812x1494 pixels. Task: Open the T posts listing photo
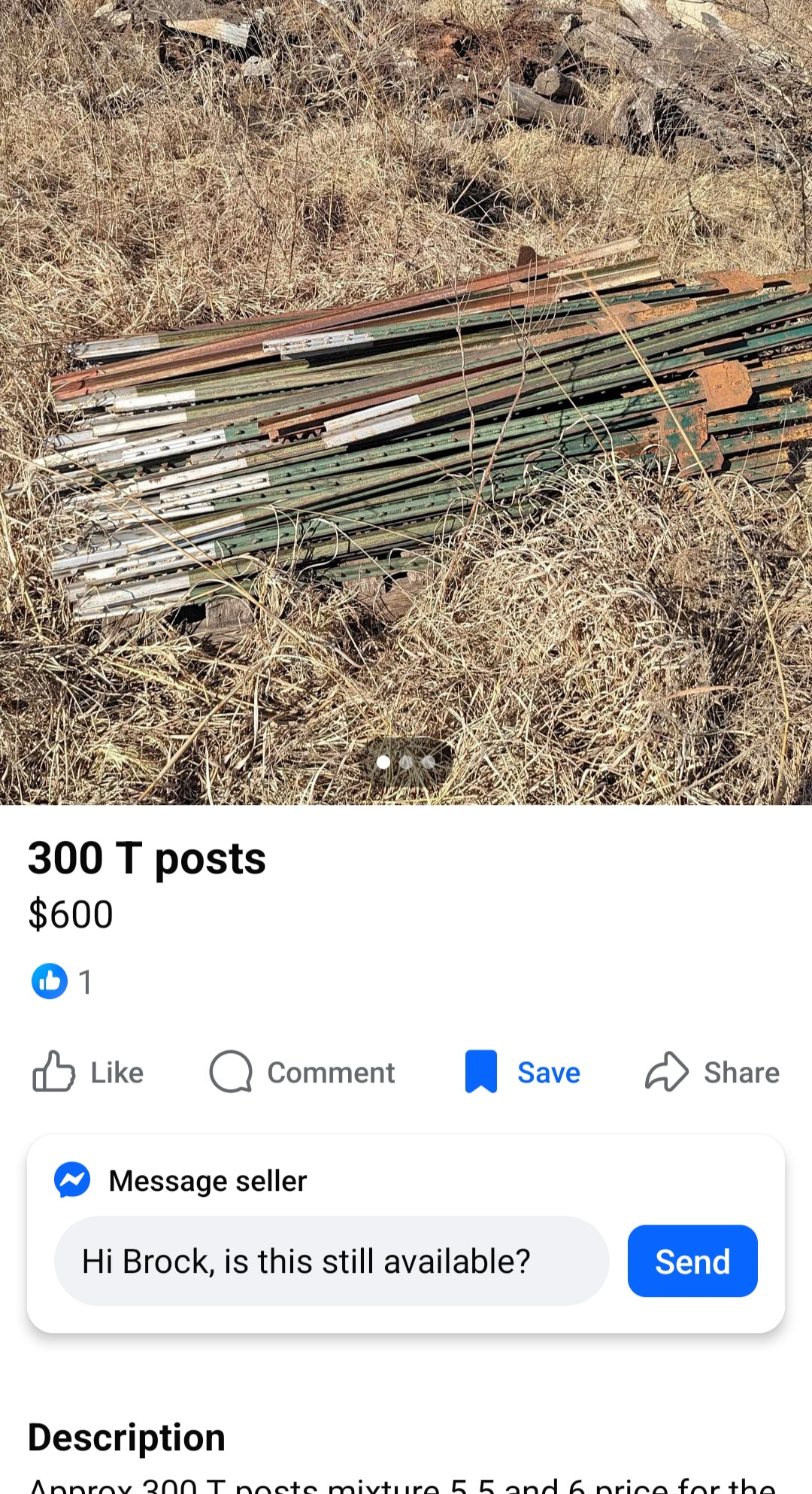coord(406,402)
